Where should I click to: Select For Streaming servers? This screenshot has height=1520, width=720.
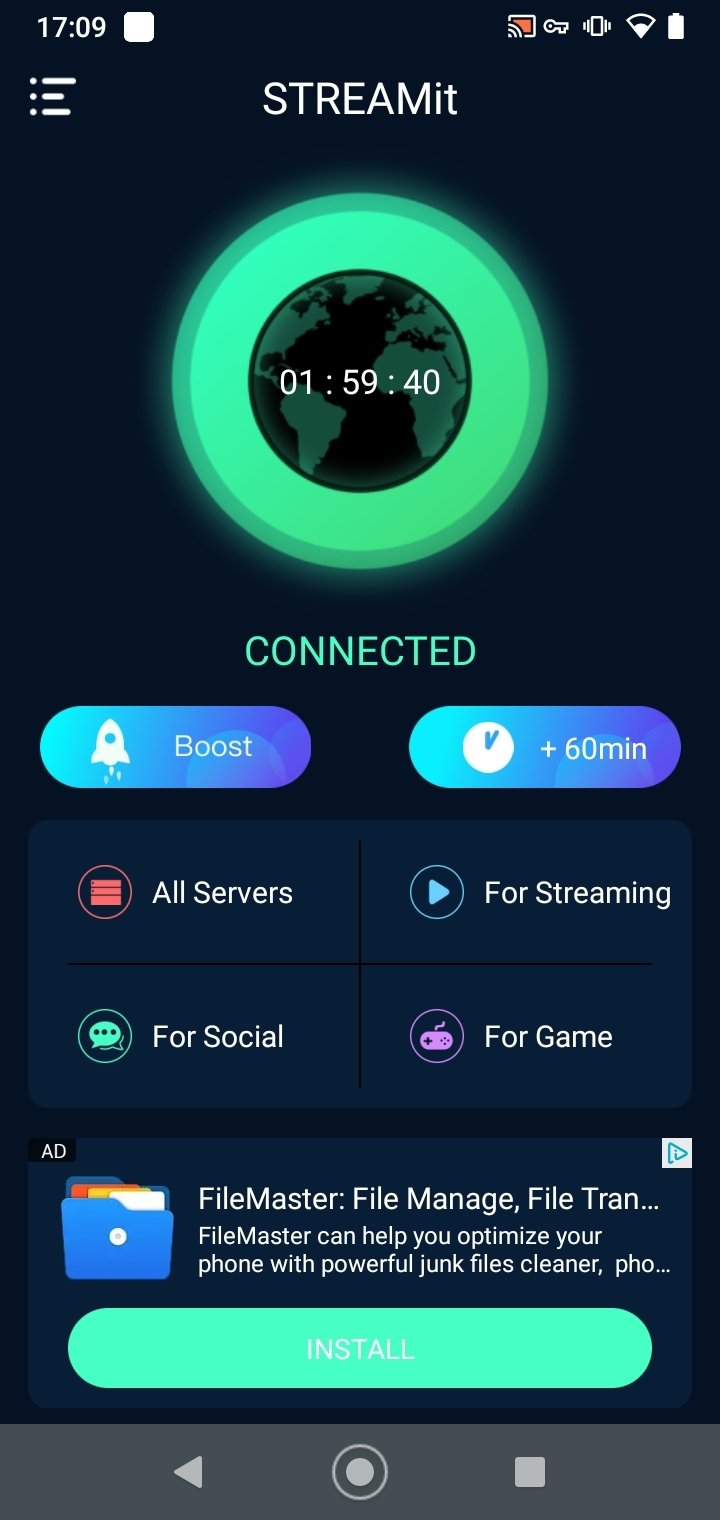[x=540, y=892]
